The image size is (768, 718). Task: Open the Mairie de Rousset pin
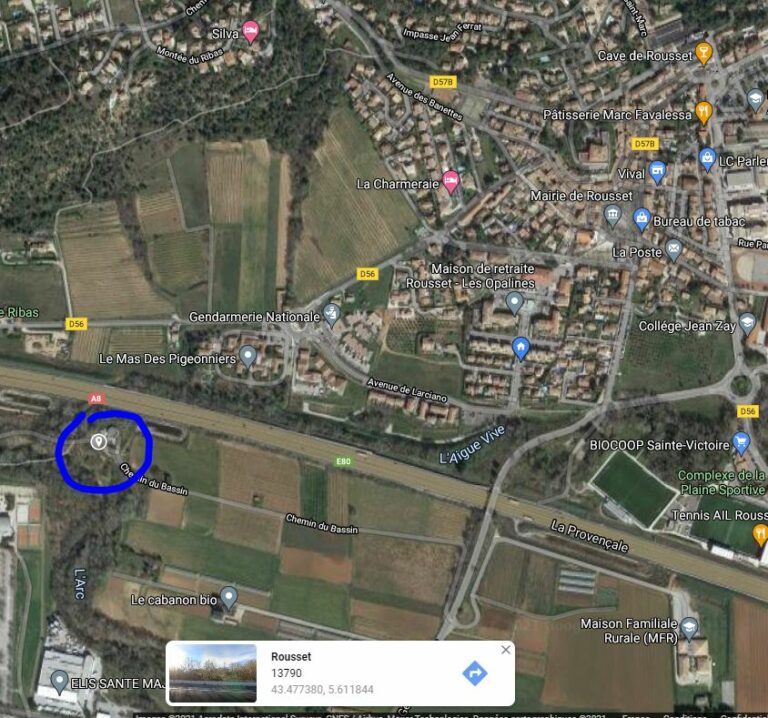coord(613,215)
